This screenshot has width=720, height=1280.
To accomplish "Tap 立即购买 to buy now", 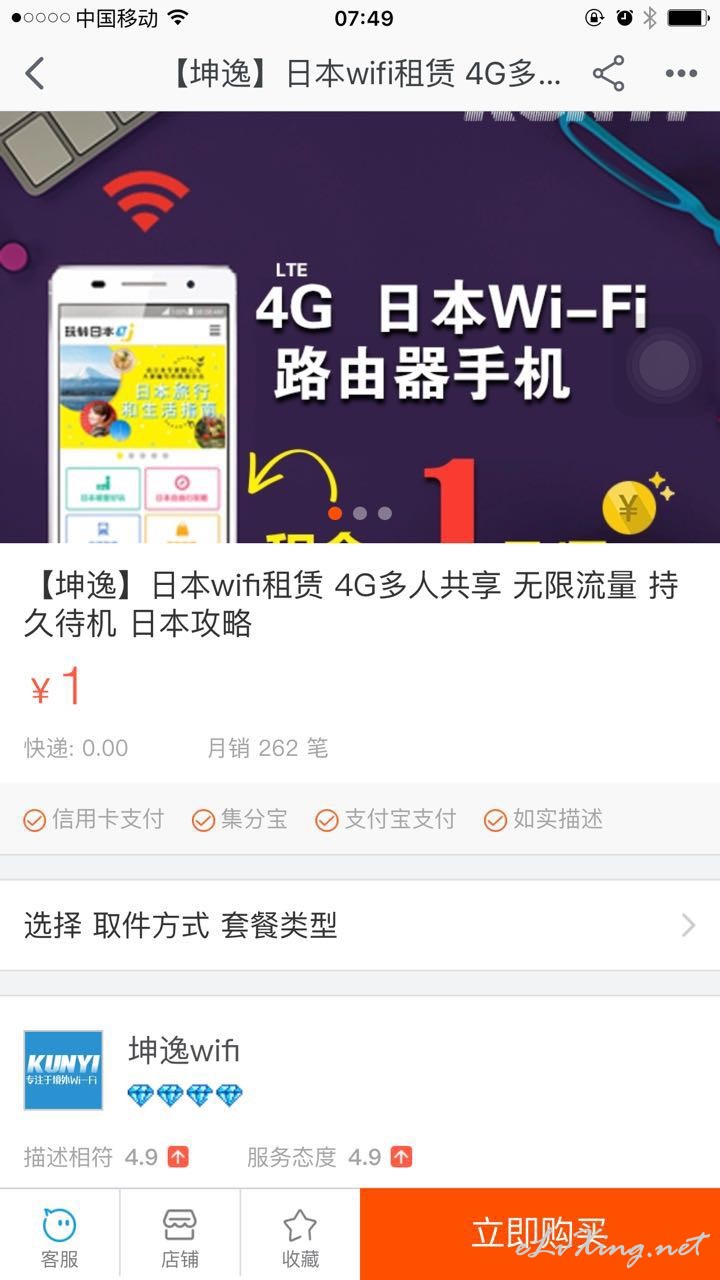I will pos(540,1235).
